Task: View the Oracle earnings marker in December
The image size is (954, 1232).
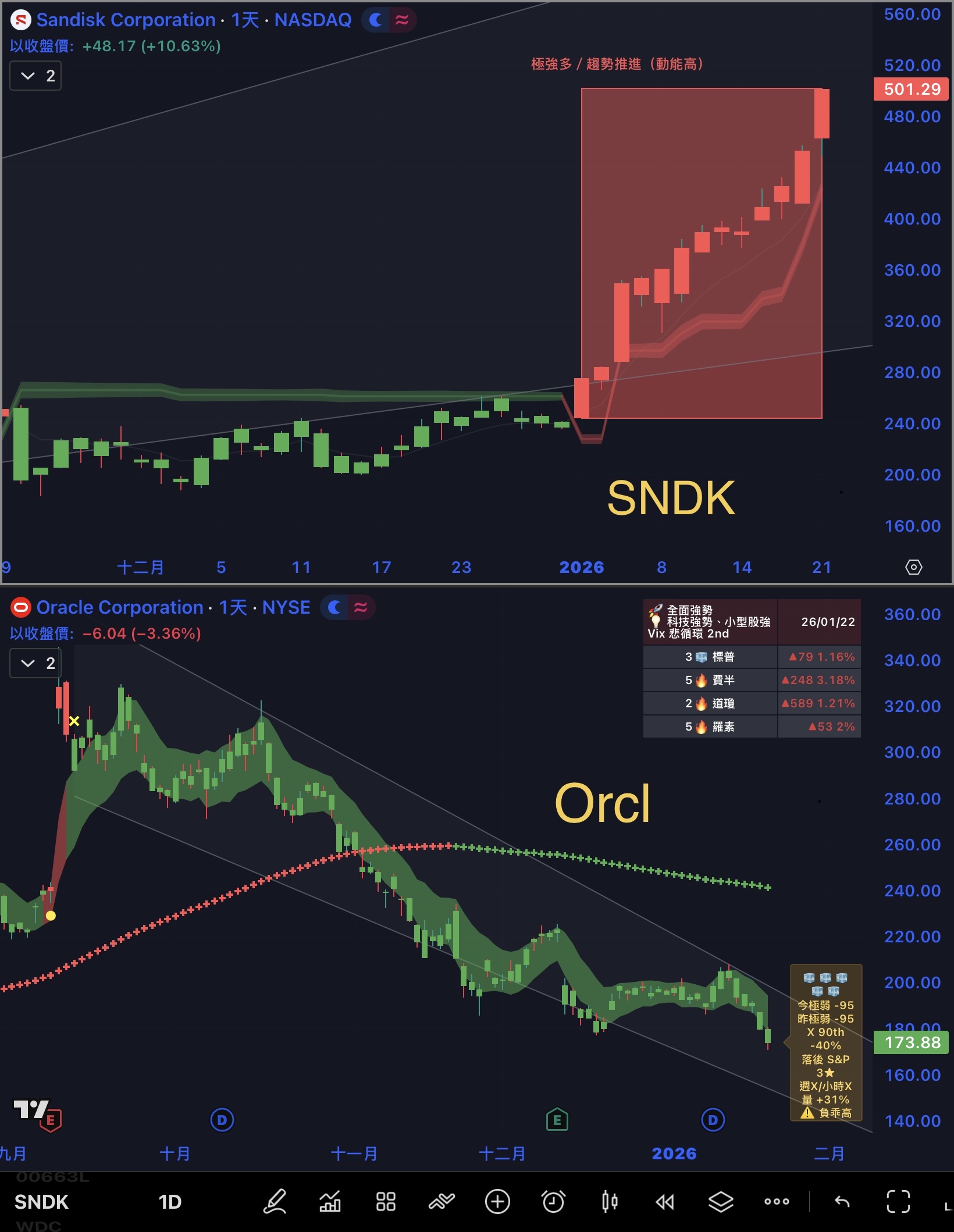Action: pyautogui.click(x=557, y=1120)
